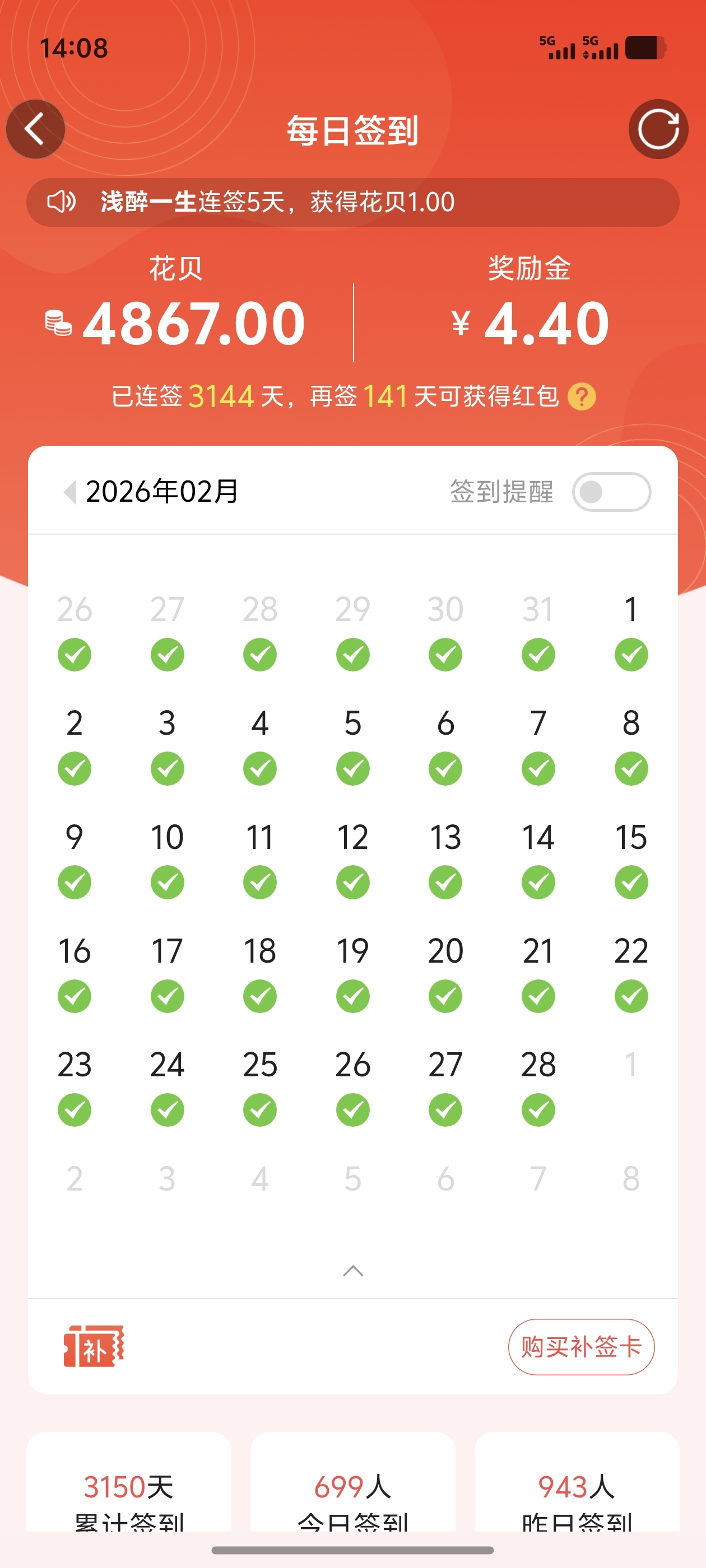Image resolution: width=706 pixels, height=1568 pixels.
Task: Collapse the calendar with the up chevron
Action: tap(352, 1270)
